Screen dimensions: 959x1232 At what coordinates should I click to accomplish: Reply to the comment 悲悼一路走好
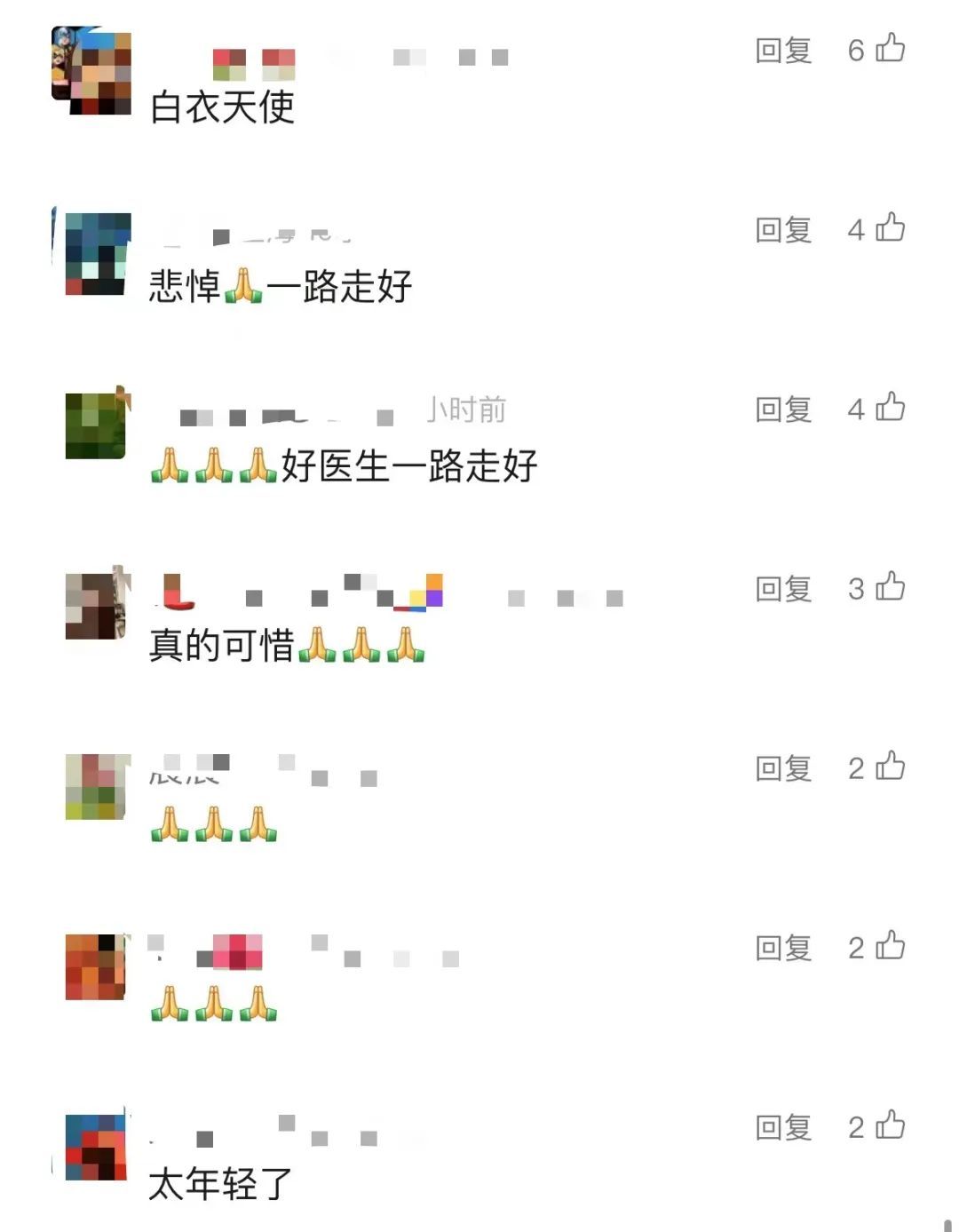coord(781,230)
